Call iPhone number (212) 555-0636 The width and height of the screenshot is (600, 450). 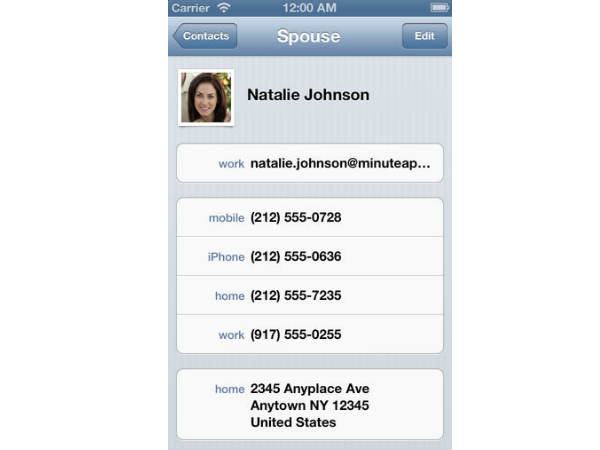(x=310, y=257)
